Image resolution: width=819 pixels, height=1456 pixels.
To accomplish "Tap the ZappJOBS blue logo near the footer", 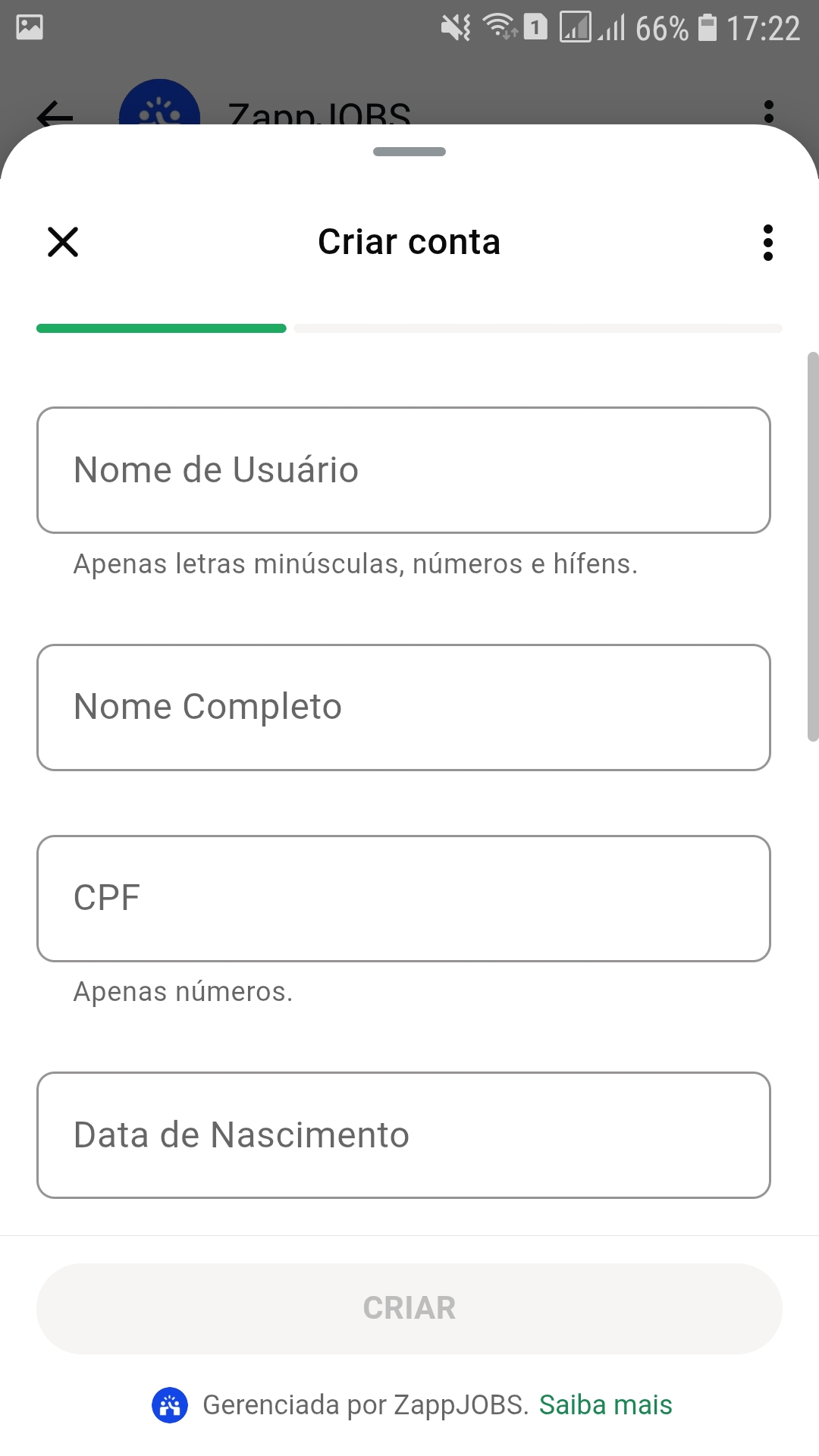I will [x=171, y=1404].
